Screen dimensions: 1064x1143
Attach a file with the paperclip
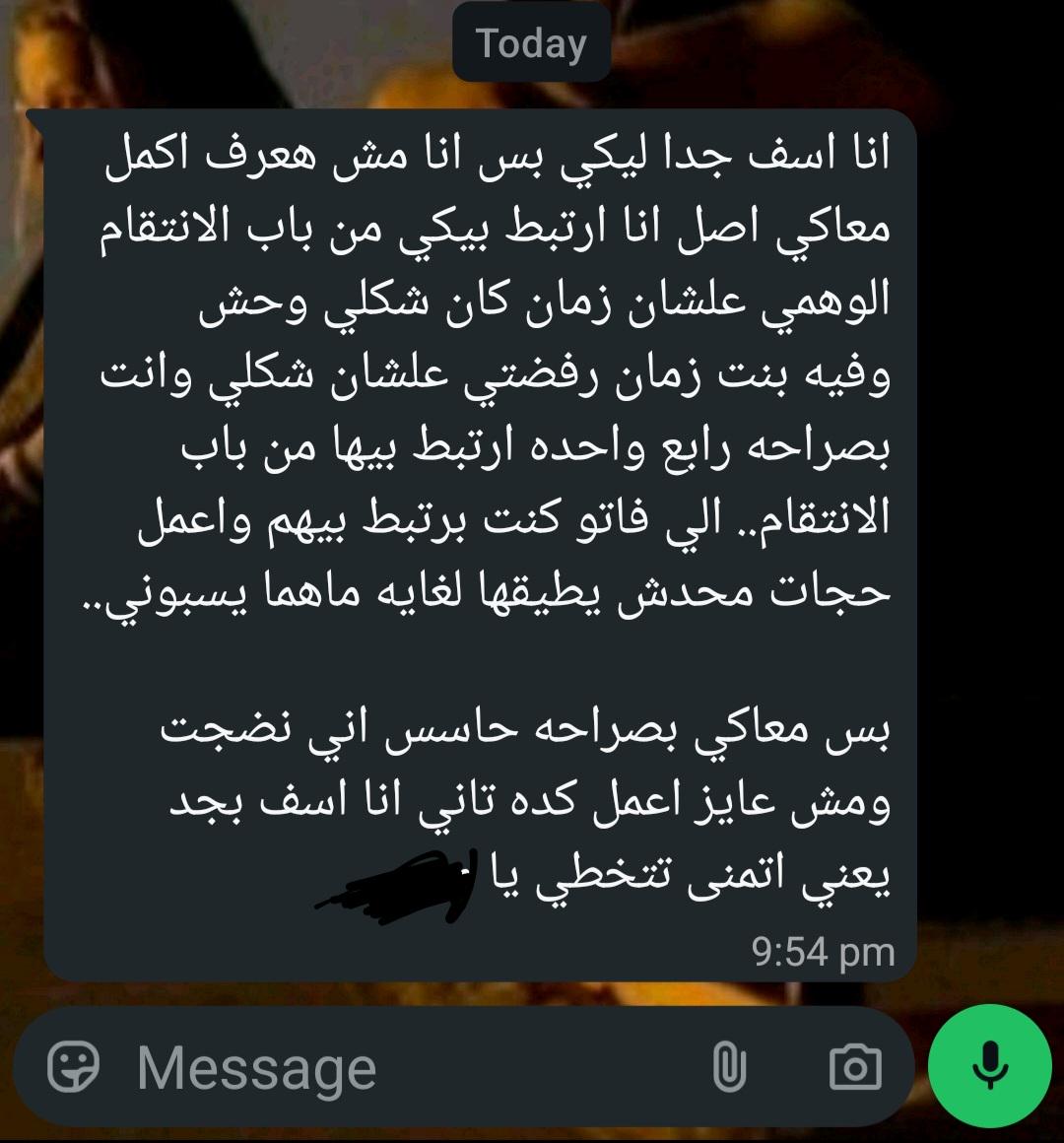(x=729, y=1068)
